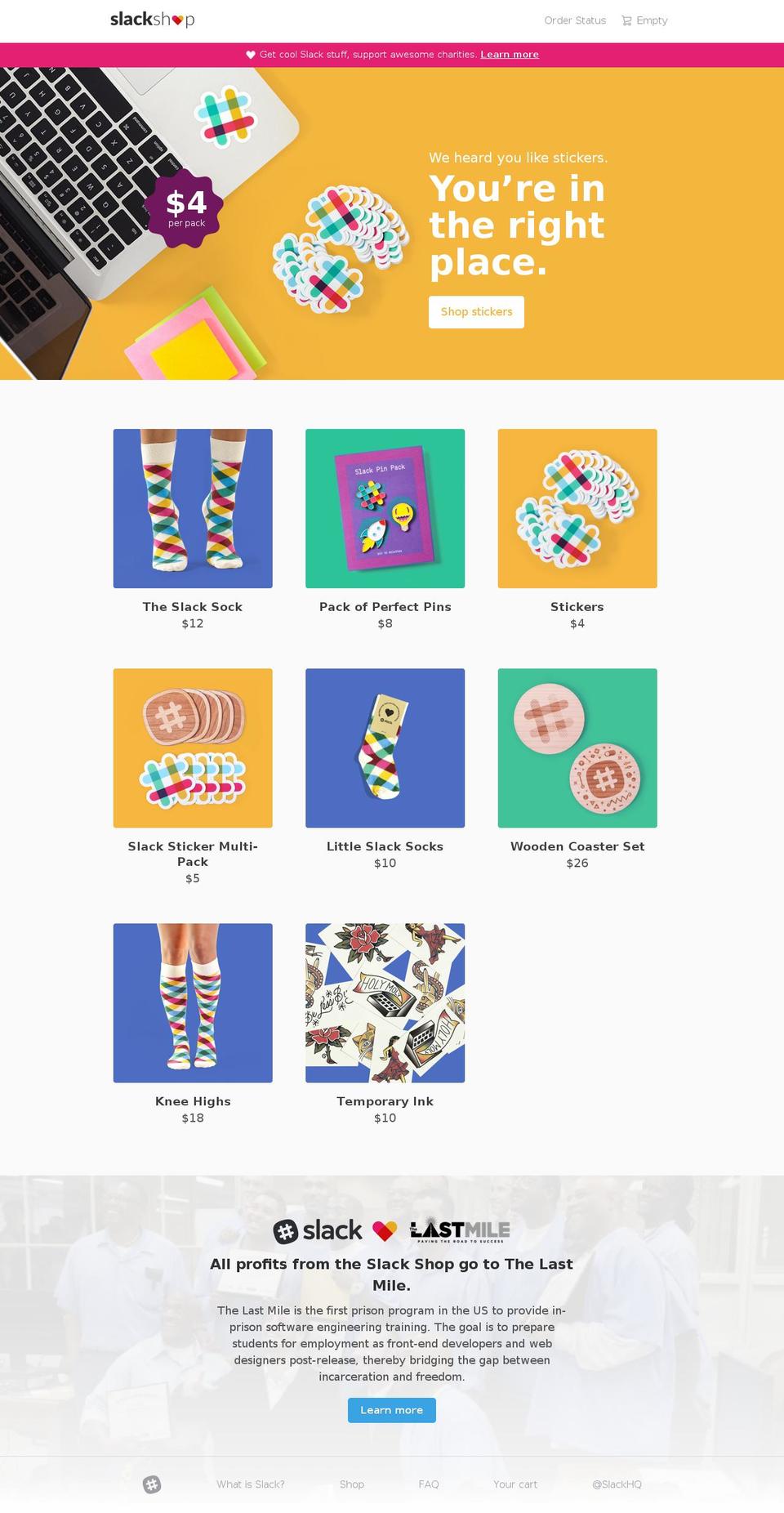Click the Temporary Ink product title
784x1513 pixels.
pyautogui.click(x=385, y=1101)
